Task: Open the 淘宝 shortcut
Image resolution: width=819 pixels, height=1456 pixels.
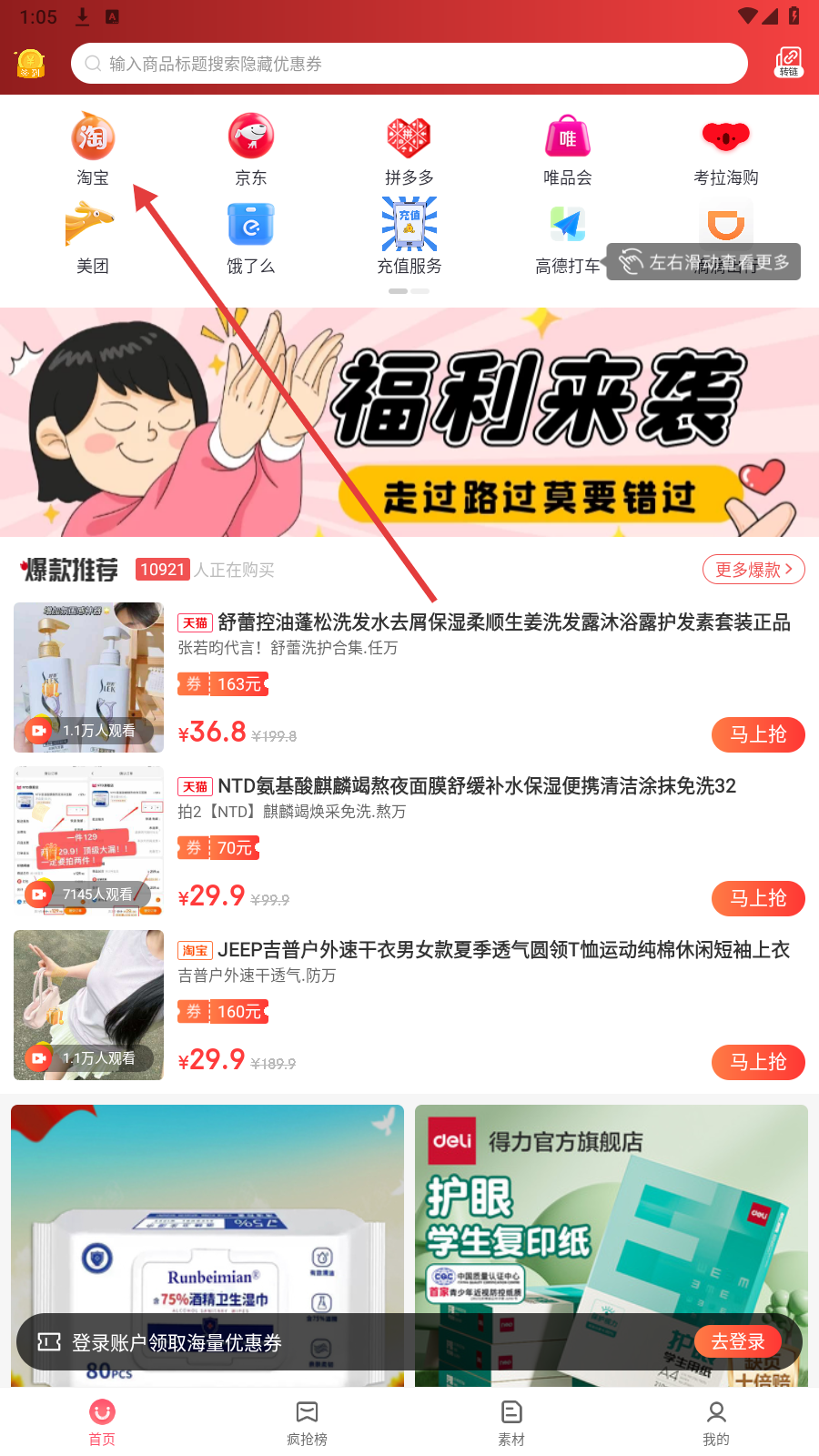Action: [93, 148]
